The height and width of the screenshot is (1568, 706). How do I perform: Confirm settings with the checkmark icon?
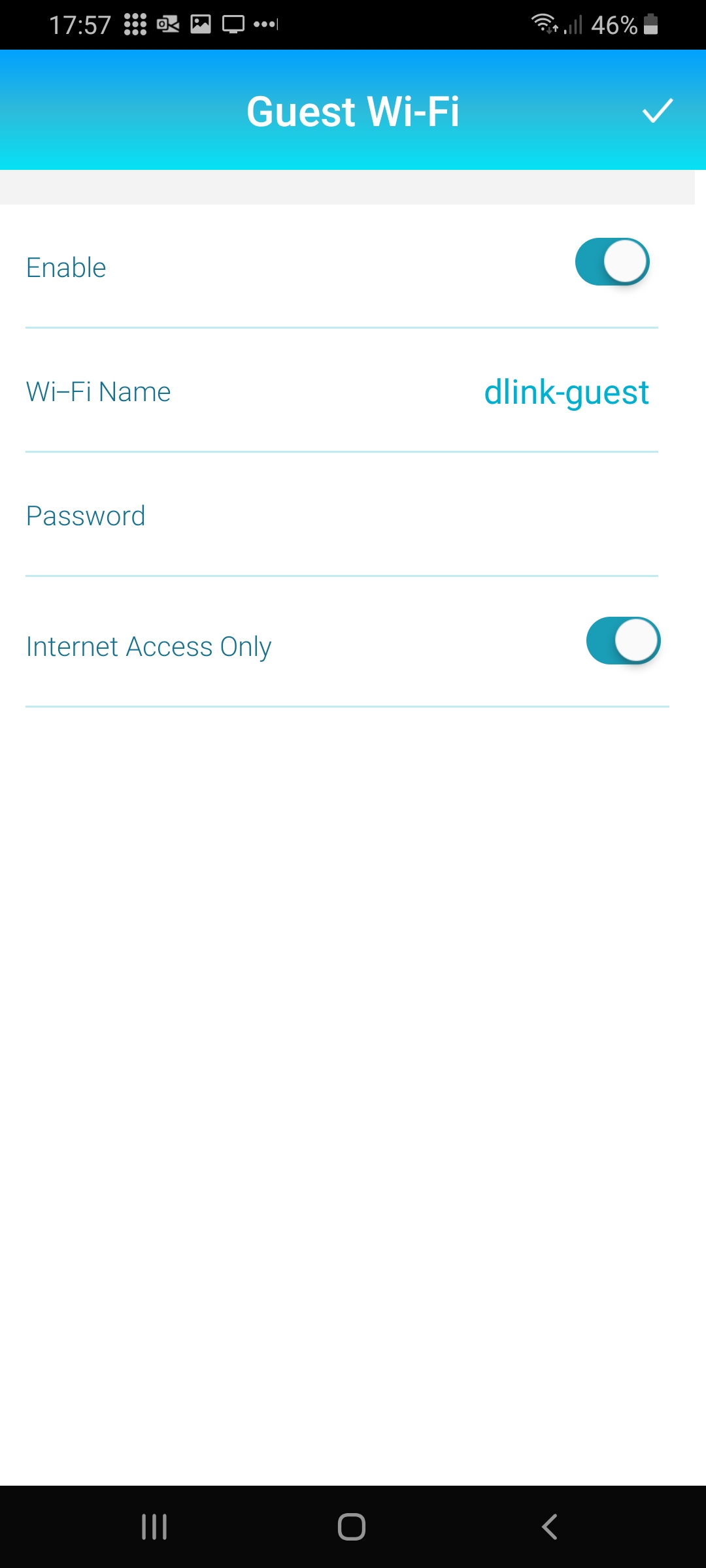[x=658, y=110]
